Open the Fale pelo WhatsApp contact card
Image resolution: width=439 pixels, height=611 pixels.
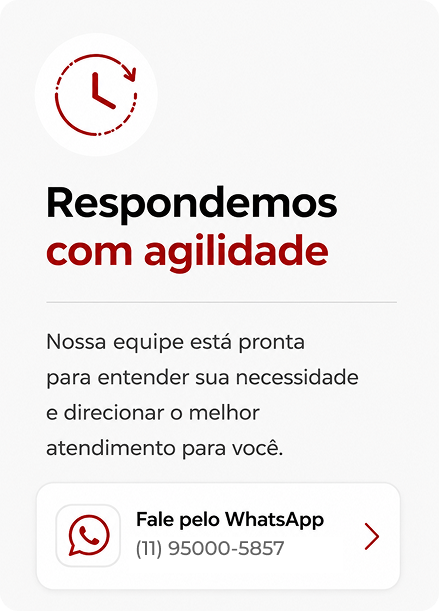(x=218, y=536)
